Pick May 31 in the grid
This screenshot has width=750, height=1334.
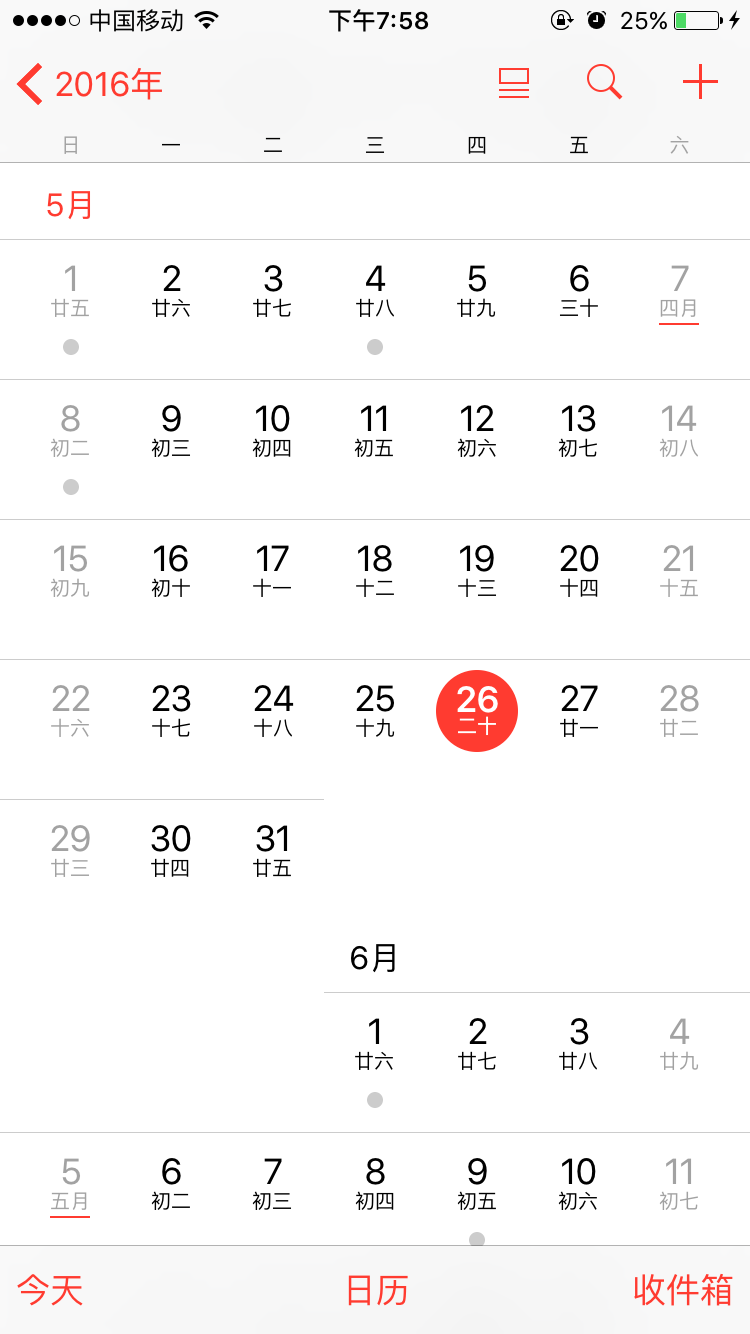point(273,850)
